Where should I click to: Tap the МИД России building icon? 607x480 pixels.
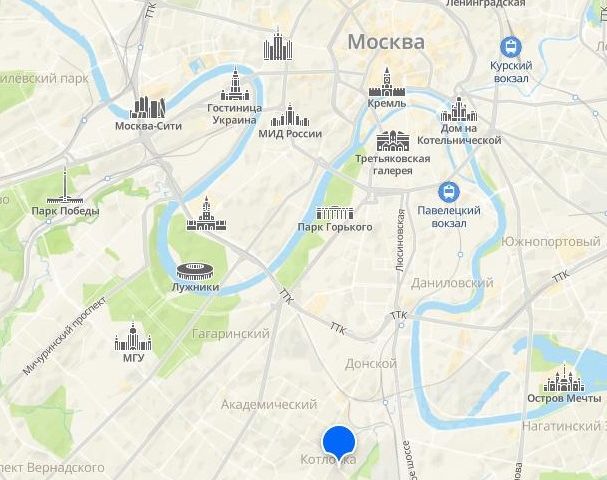pyautogui.click(x=290, y=115)
